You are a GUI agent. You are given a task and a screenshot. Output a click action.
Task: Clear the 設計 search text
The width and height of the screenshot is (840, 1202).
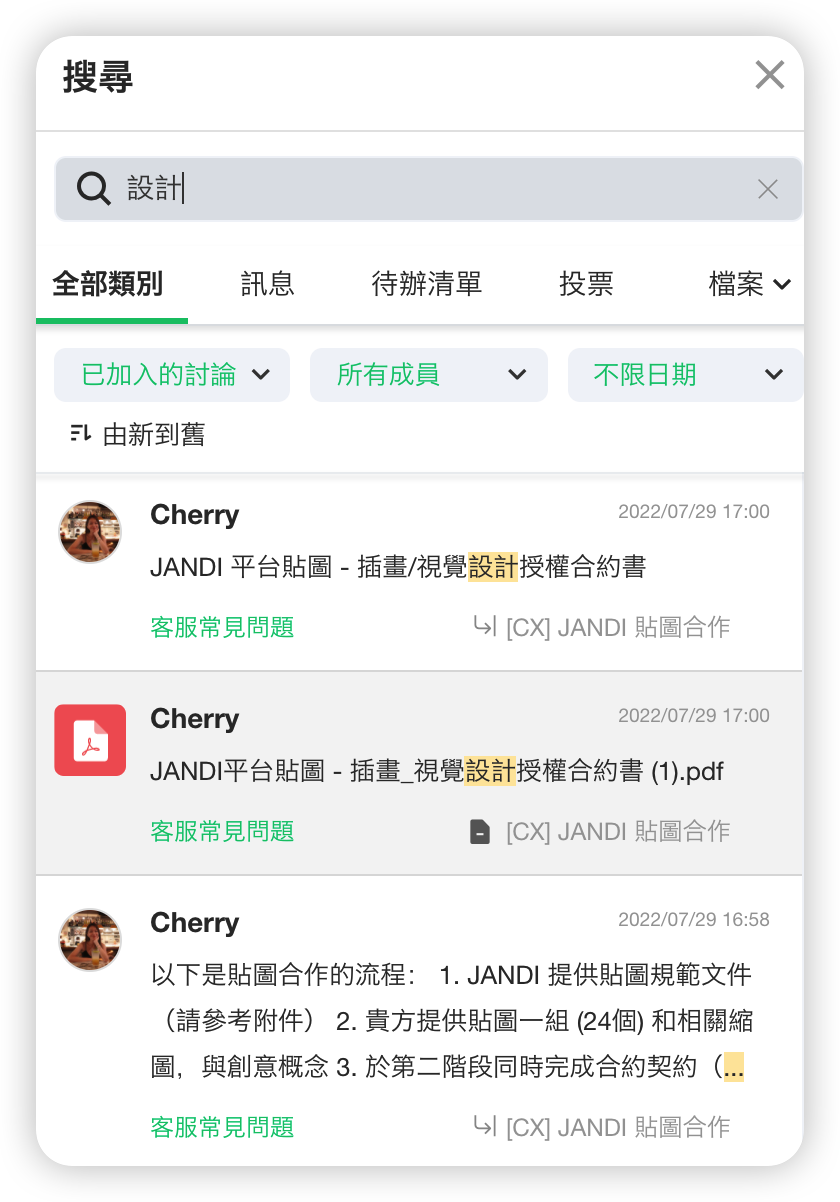click(767, 189)
